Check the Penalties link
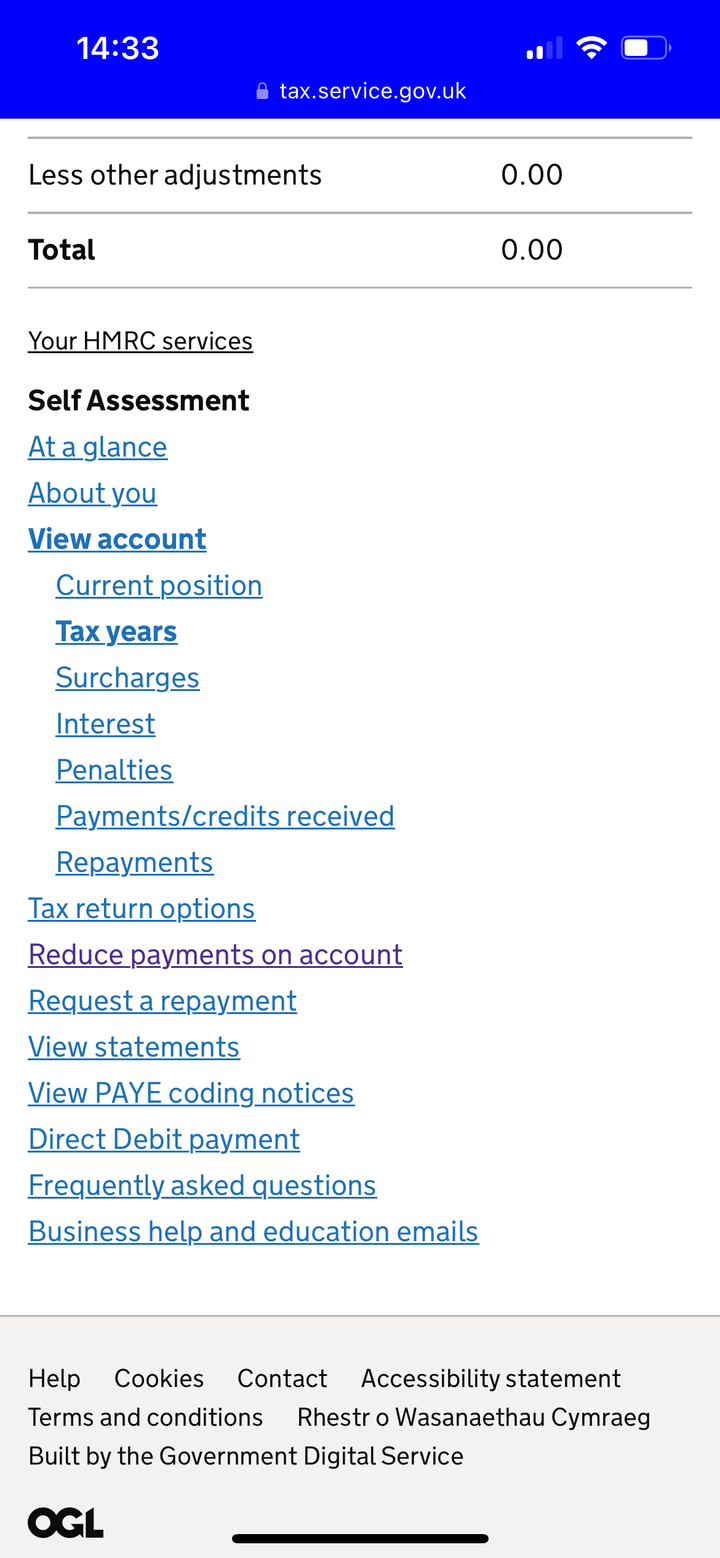Image resolution: width=720 pixels, height=1558 pixels. [x=114, y=769]
